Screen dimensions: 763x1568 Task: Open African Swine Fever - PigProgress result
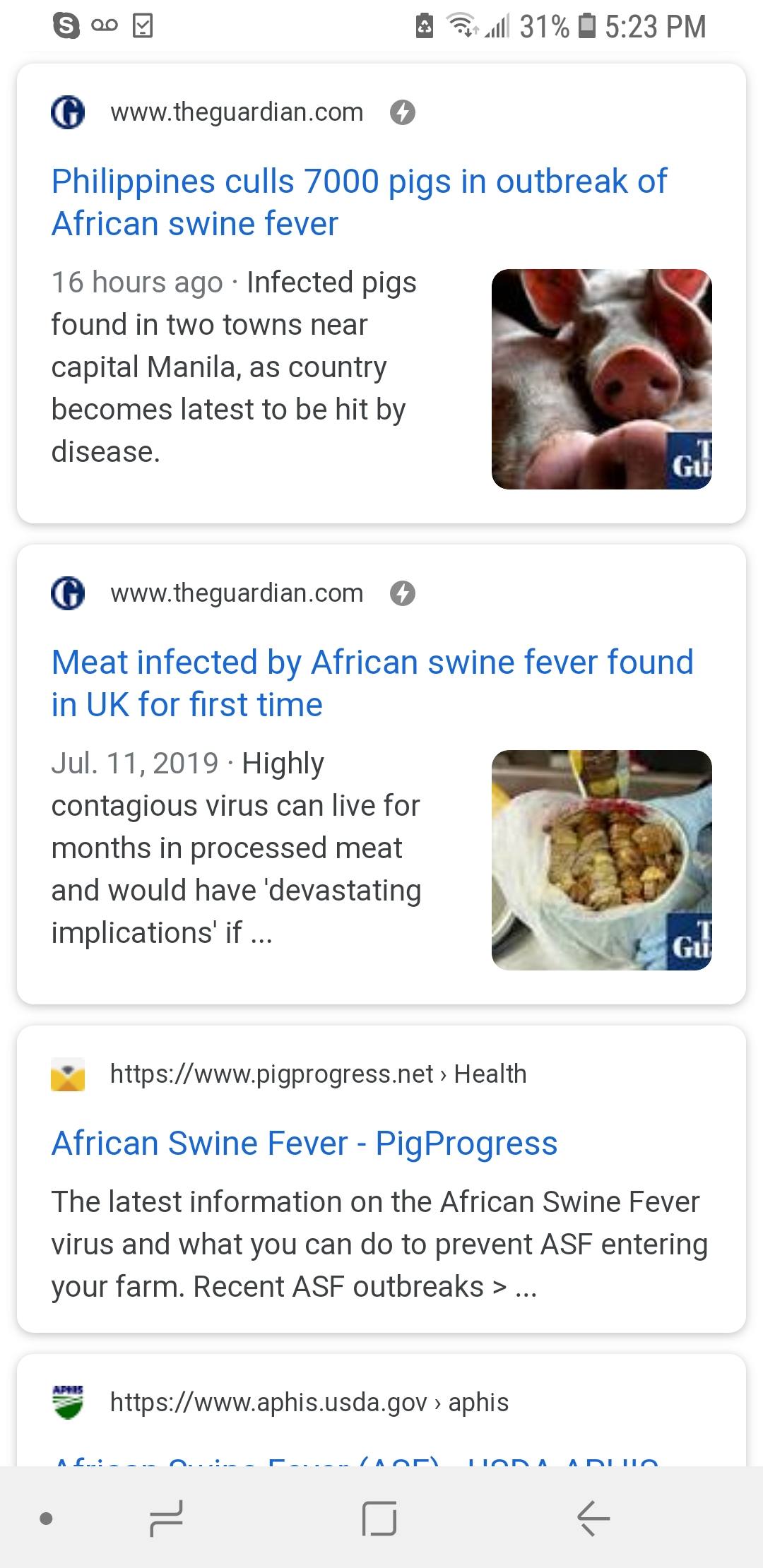click(304, 1143)
